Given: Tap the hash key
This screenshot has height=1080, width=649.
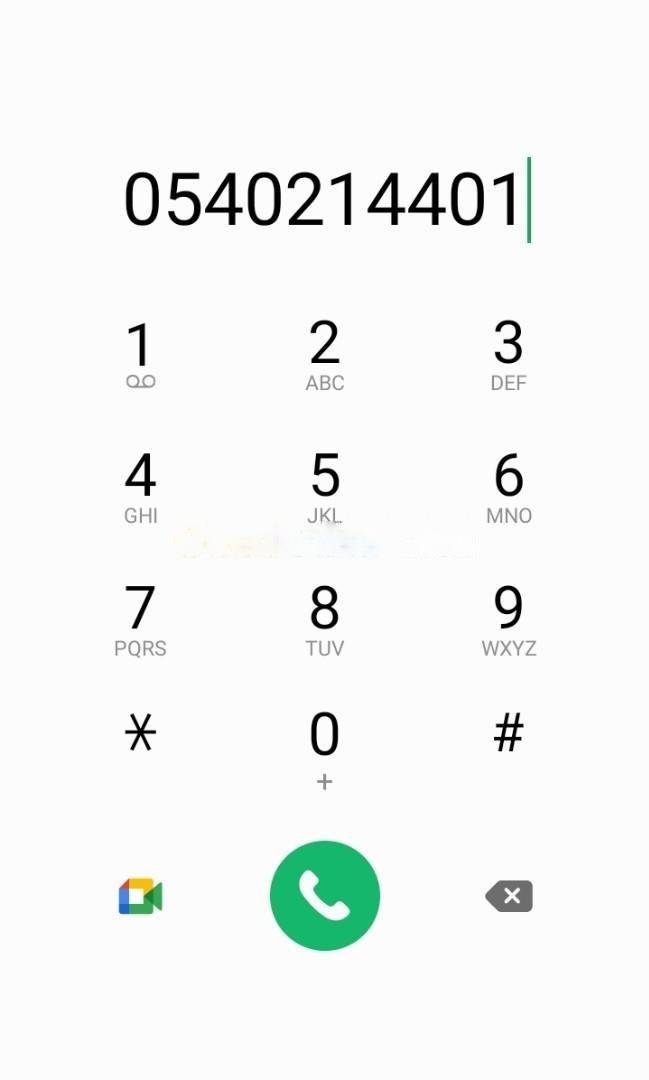Looking at the screenshot, I should (x=508, y=735).
